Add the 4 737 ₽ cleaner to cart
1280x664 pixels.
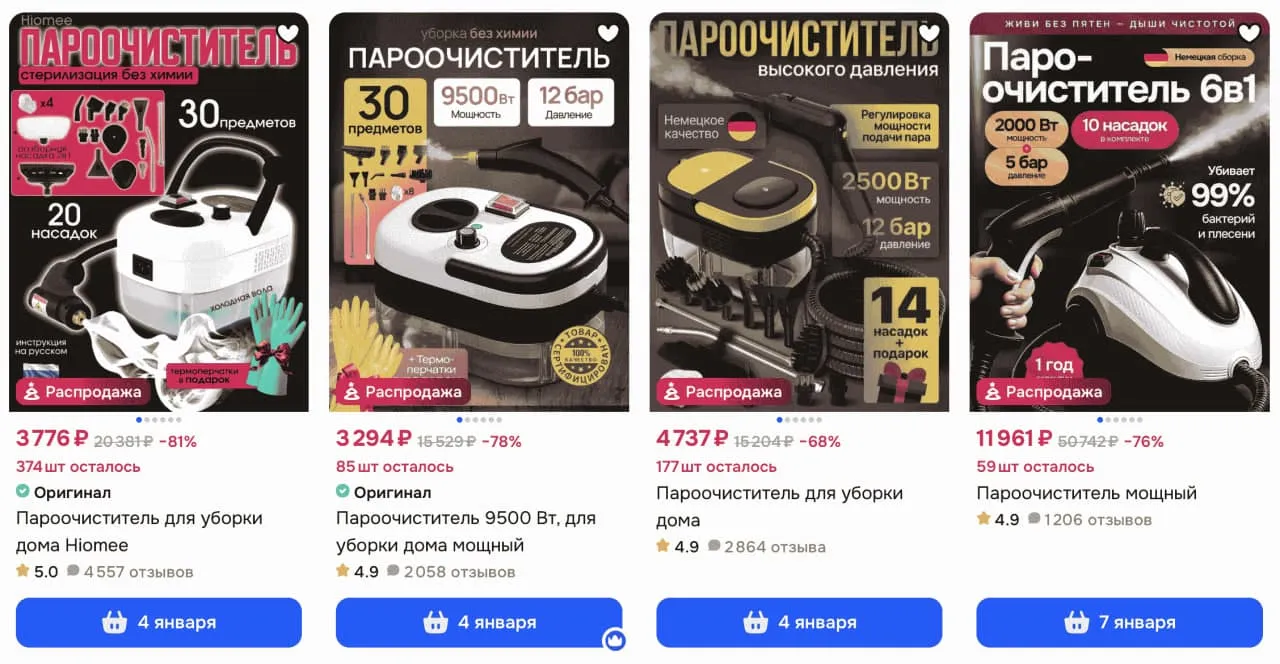point(799,622)
